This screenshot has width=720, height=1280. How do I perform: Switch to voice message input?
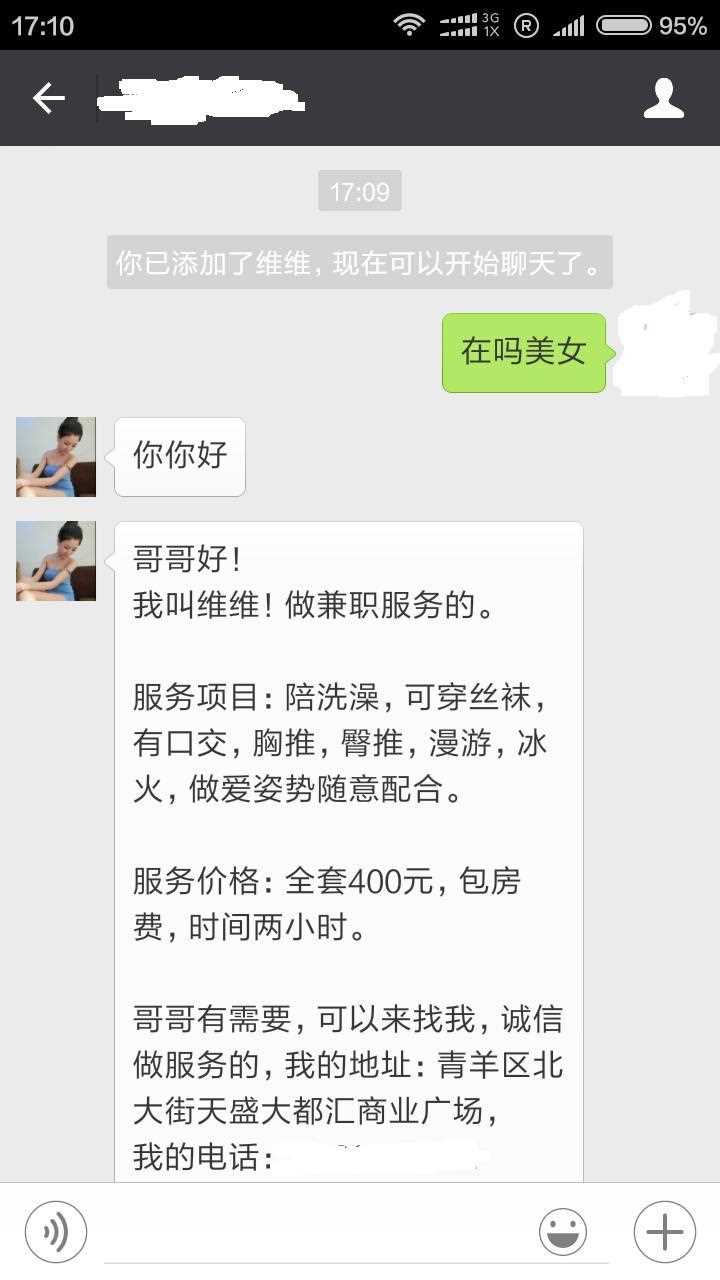click(x=56, y=1232)
